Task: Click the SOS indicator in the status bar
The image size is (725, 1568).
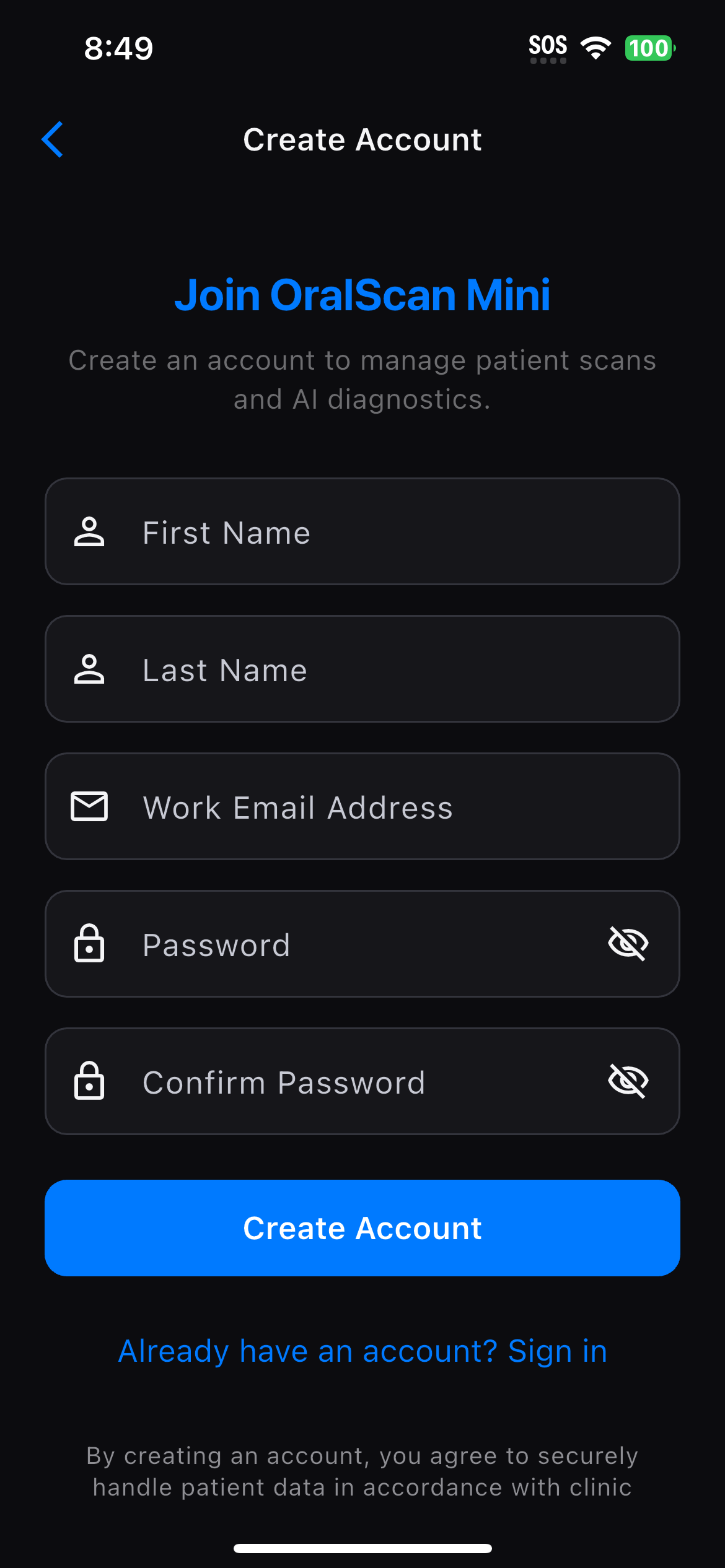Action: (548, 46)
